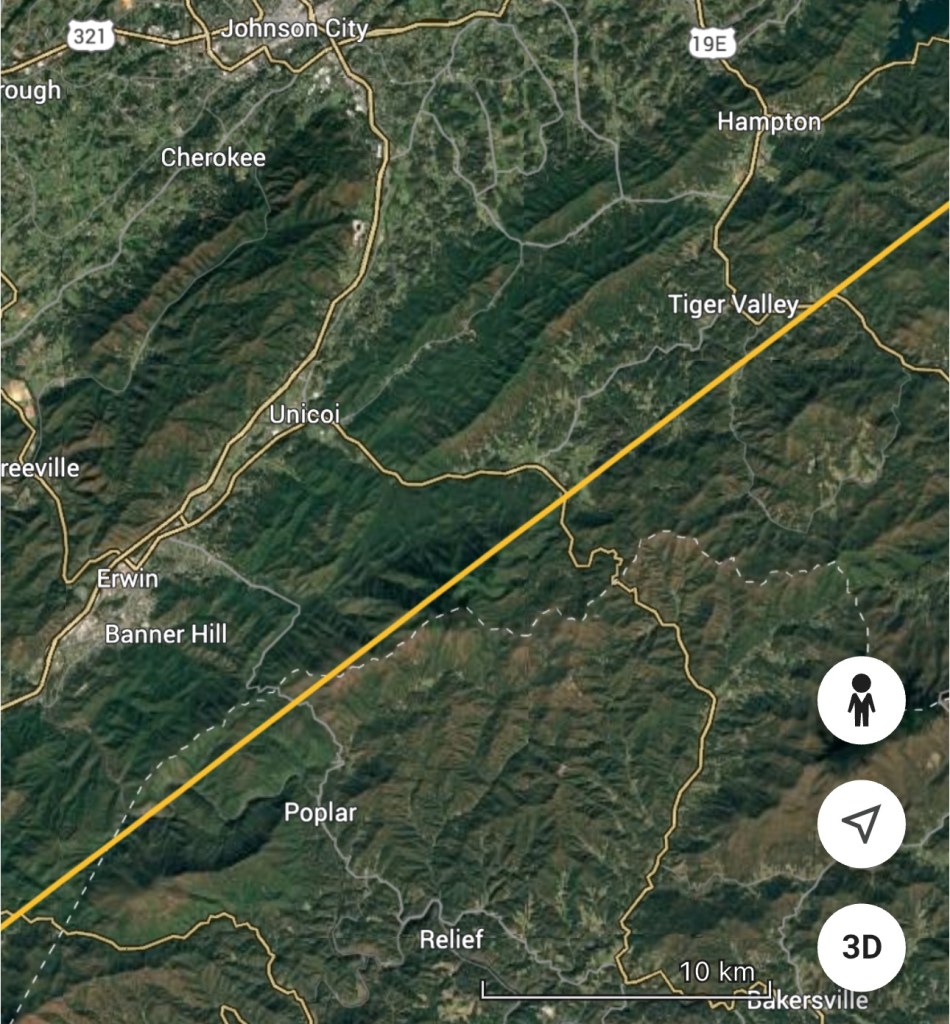Open Street View pegman button
This screenshot has width=950, height=1024.
pos(861,700)
